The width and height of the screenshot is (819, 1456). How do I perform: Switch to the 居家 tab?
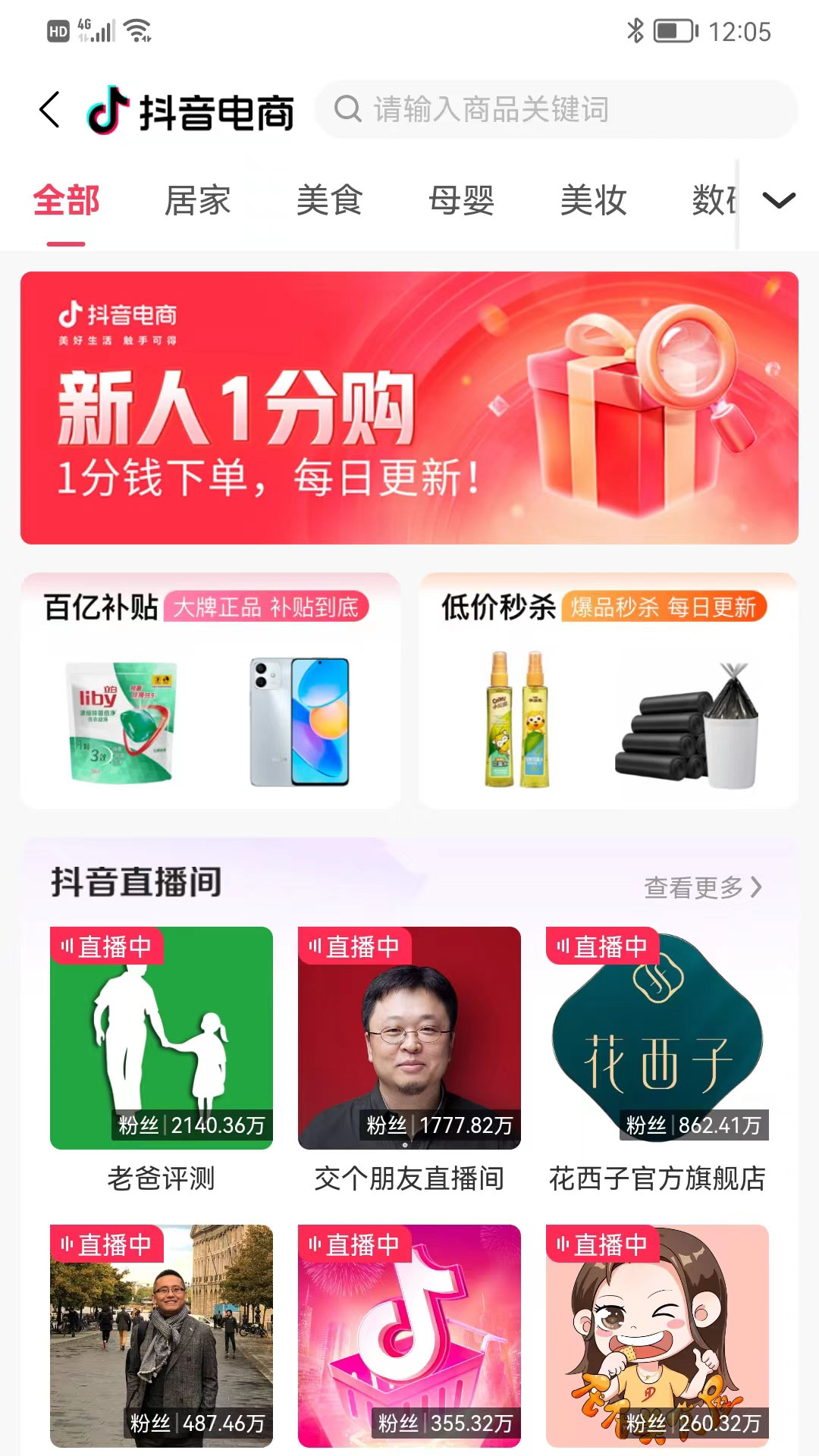point(197,201)
